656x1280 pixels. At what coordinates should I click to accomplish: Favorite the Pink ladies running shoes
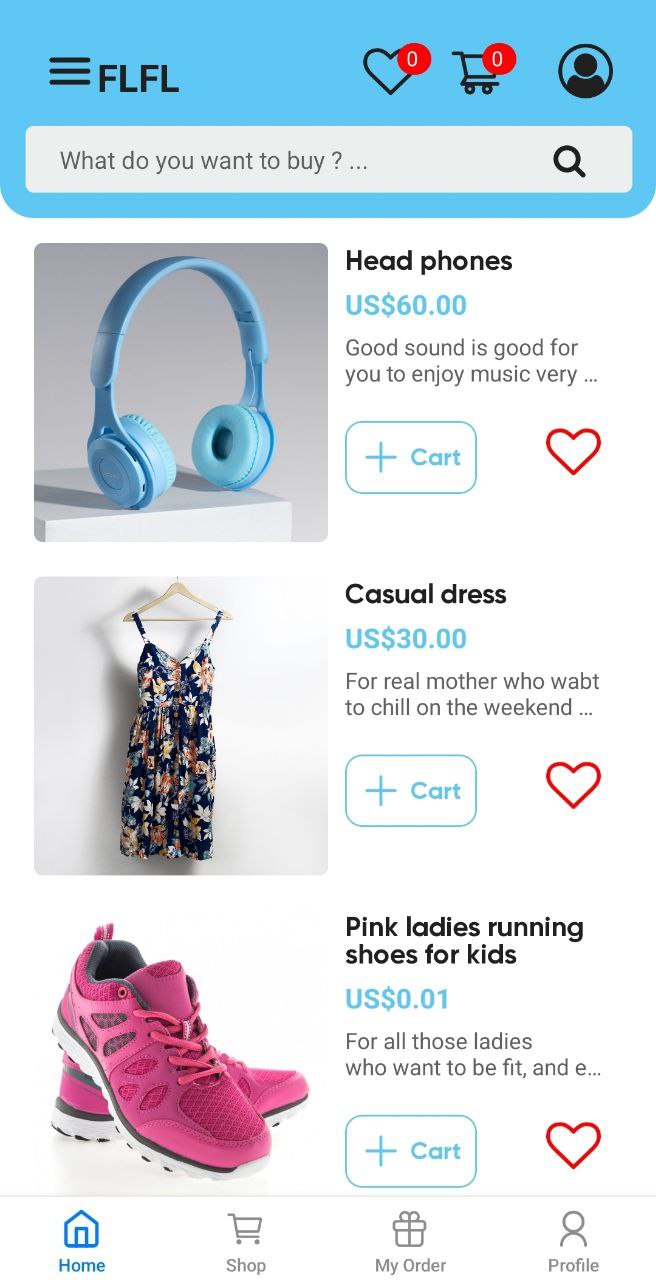click(573, 1146)
